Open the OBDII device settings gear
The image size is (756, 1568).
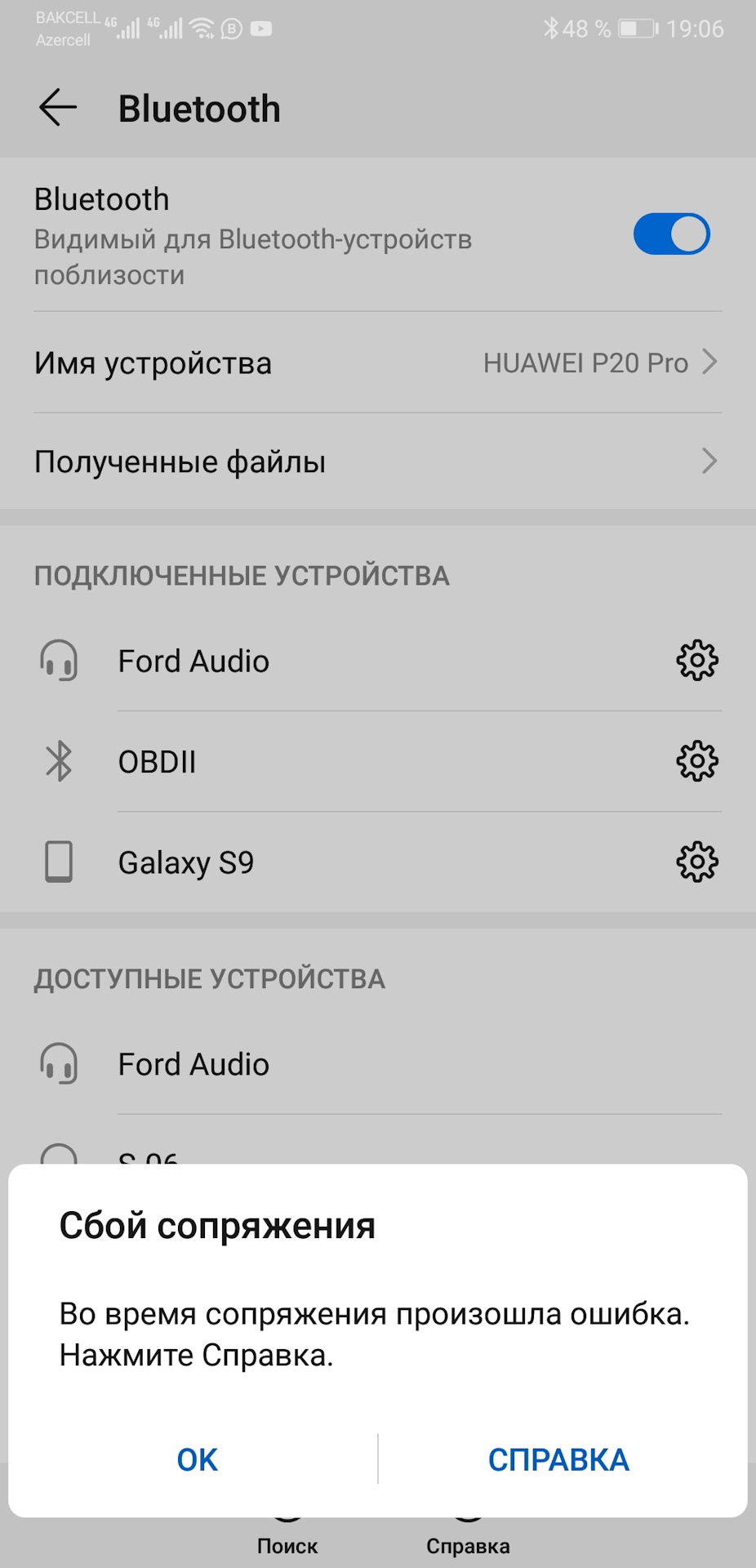point(696,761)
